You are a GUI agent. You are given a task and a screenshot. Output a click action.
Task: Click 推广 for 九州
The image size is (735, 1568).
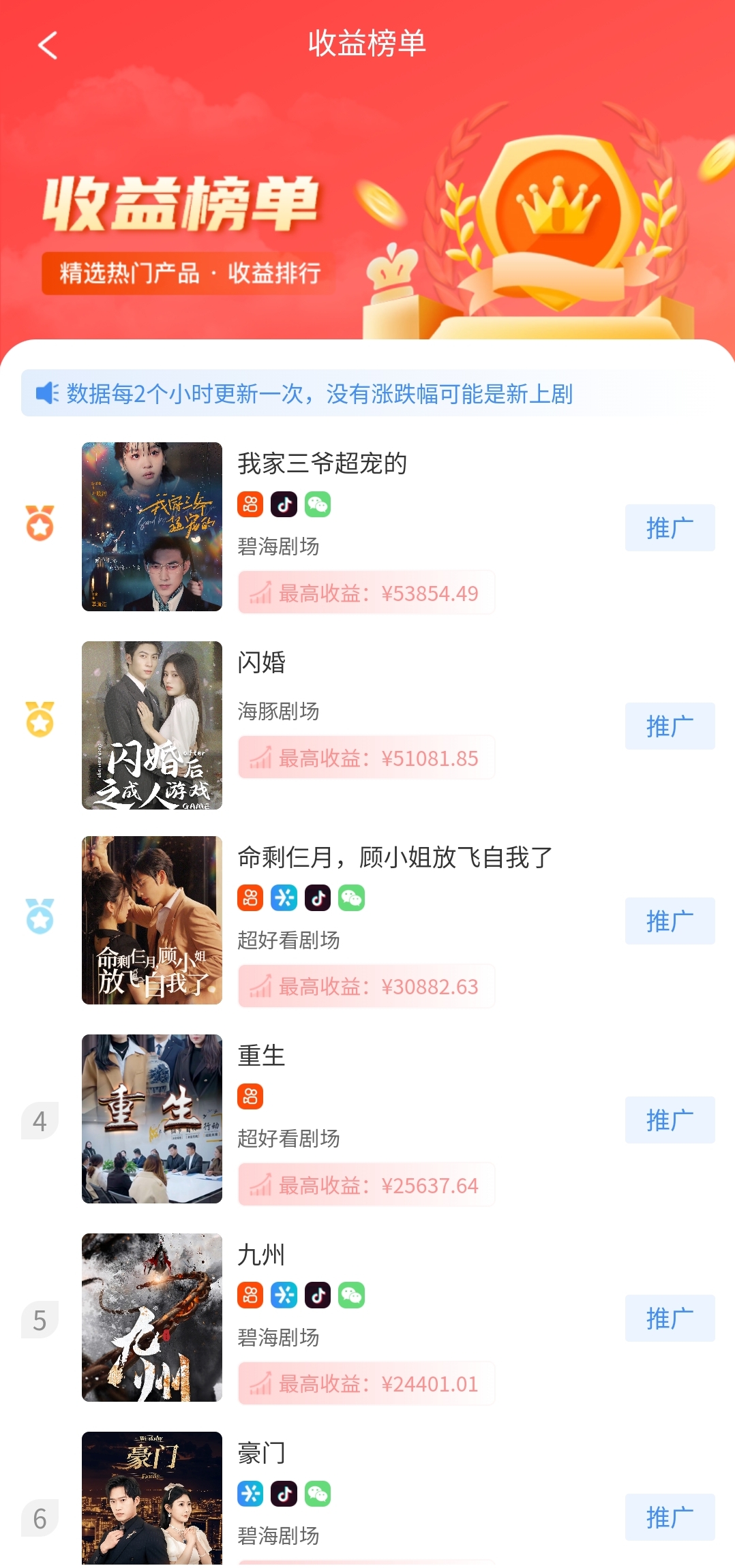(x=669, y=1318)
